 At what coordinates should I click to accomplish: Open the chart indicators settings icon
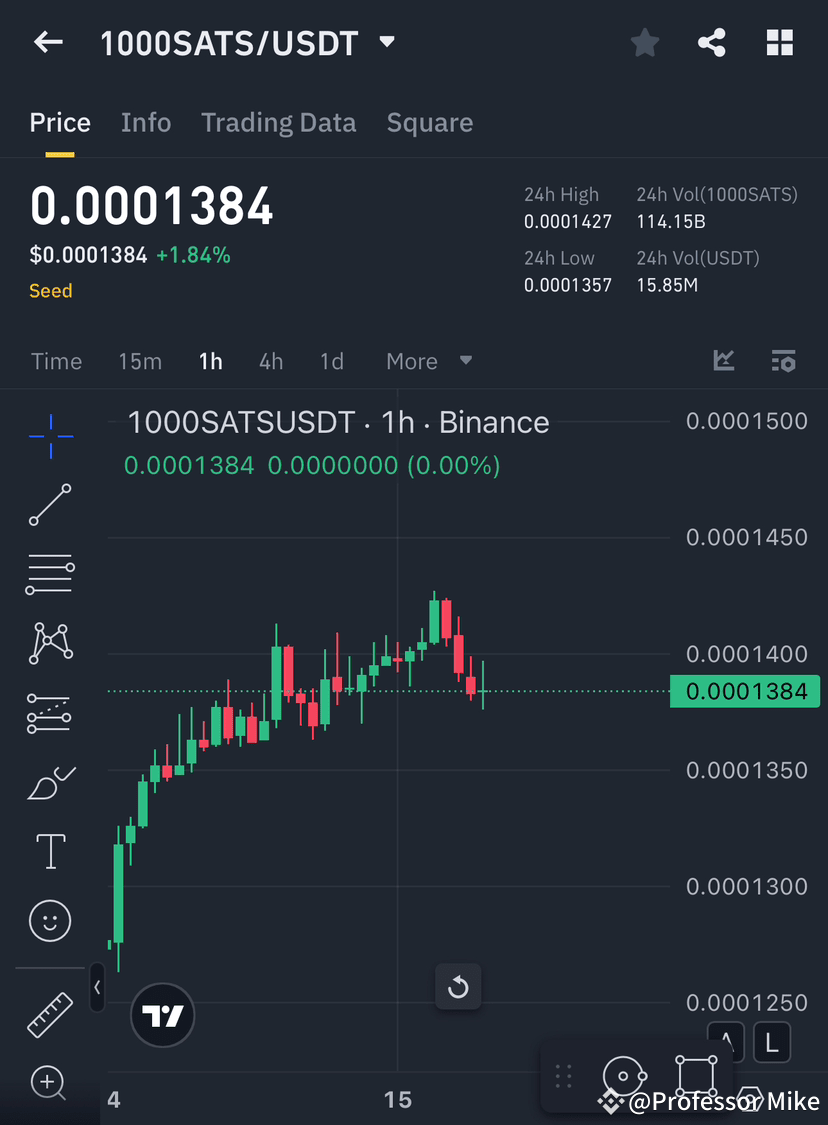tap(784, 361)
